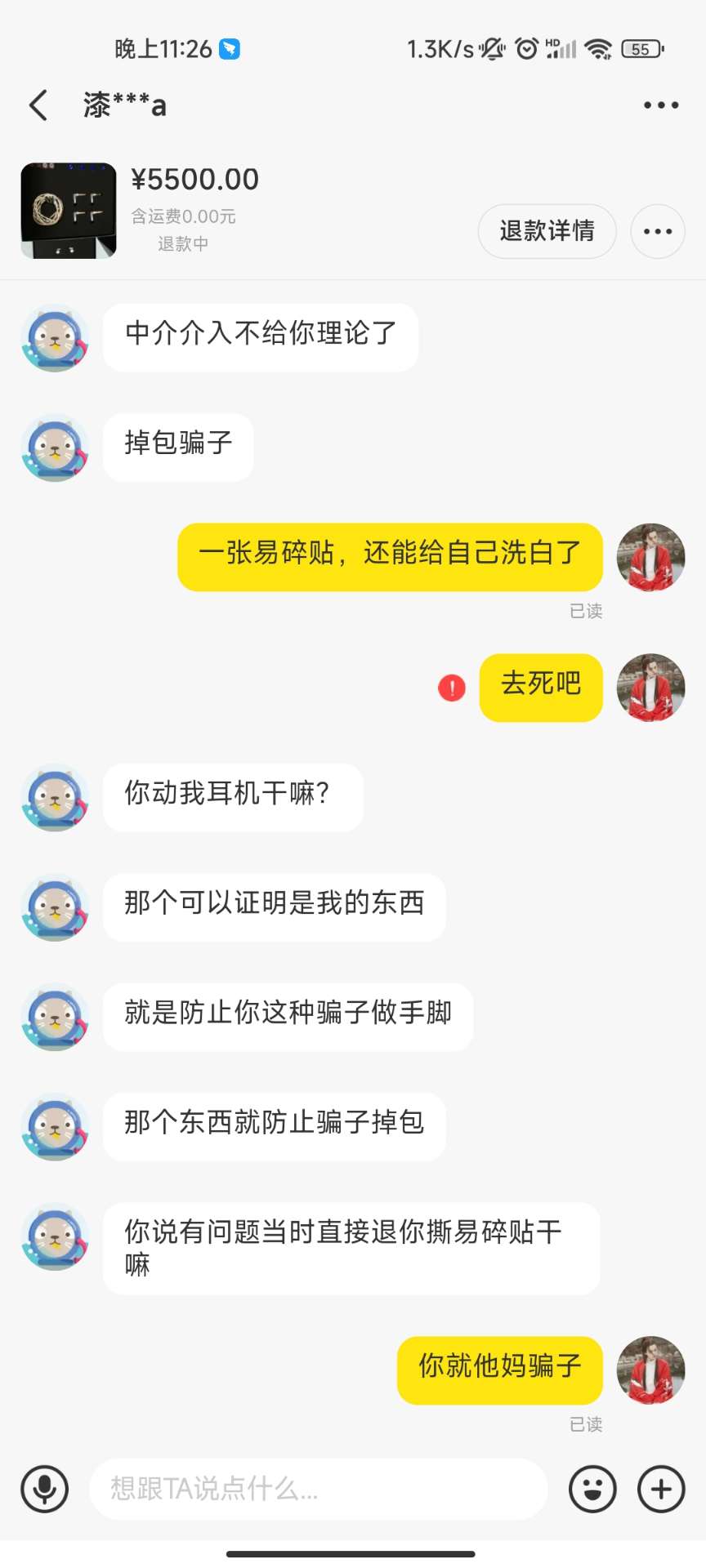Open the emoji picker
The width and height of the screenshot is (706, 1568).
coord(592,1489)
